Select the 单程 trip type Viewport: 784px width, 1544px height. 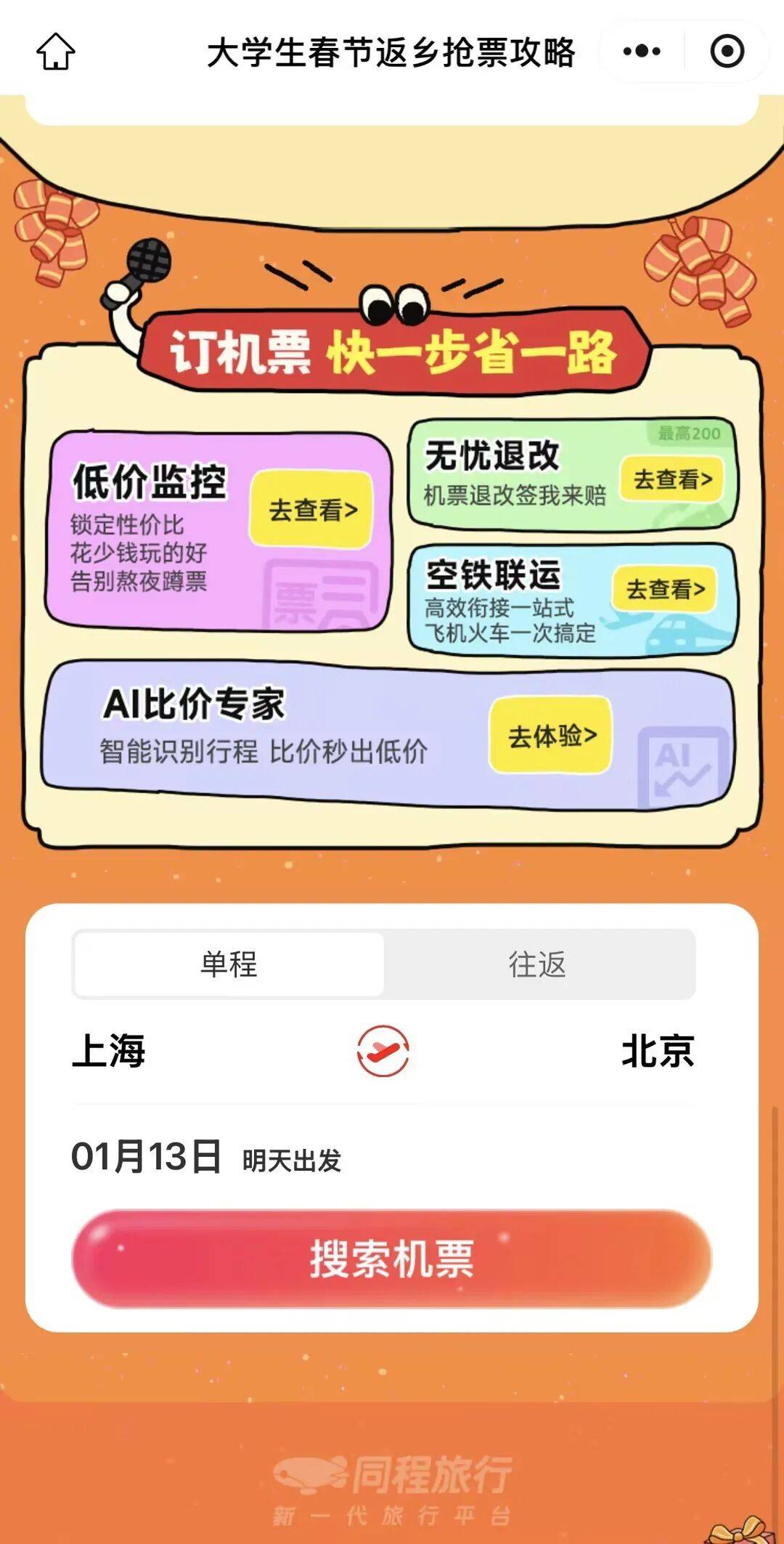point(229,964)
